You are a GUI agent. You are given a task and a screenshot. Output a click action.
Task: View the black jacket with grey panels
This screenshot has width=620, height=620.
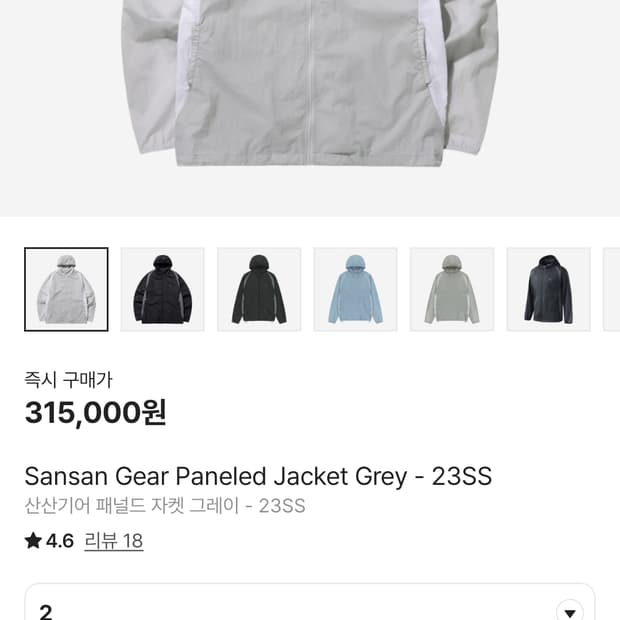pyautogui.click(x=162, y=289)
